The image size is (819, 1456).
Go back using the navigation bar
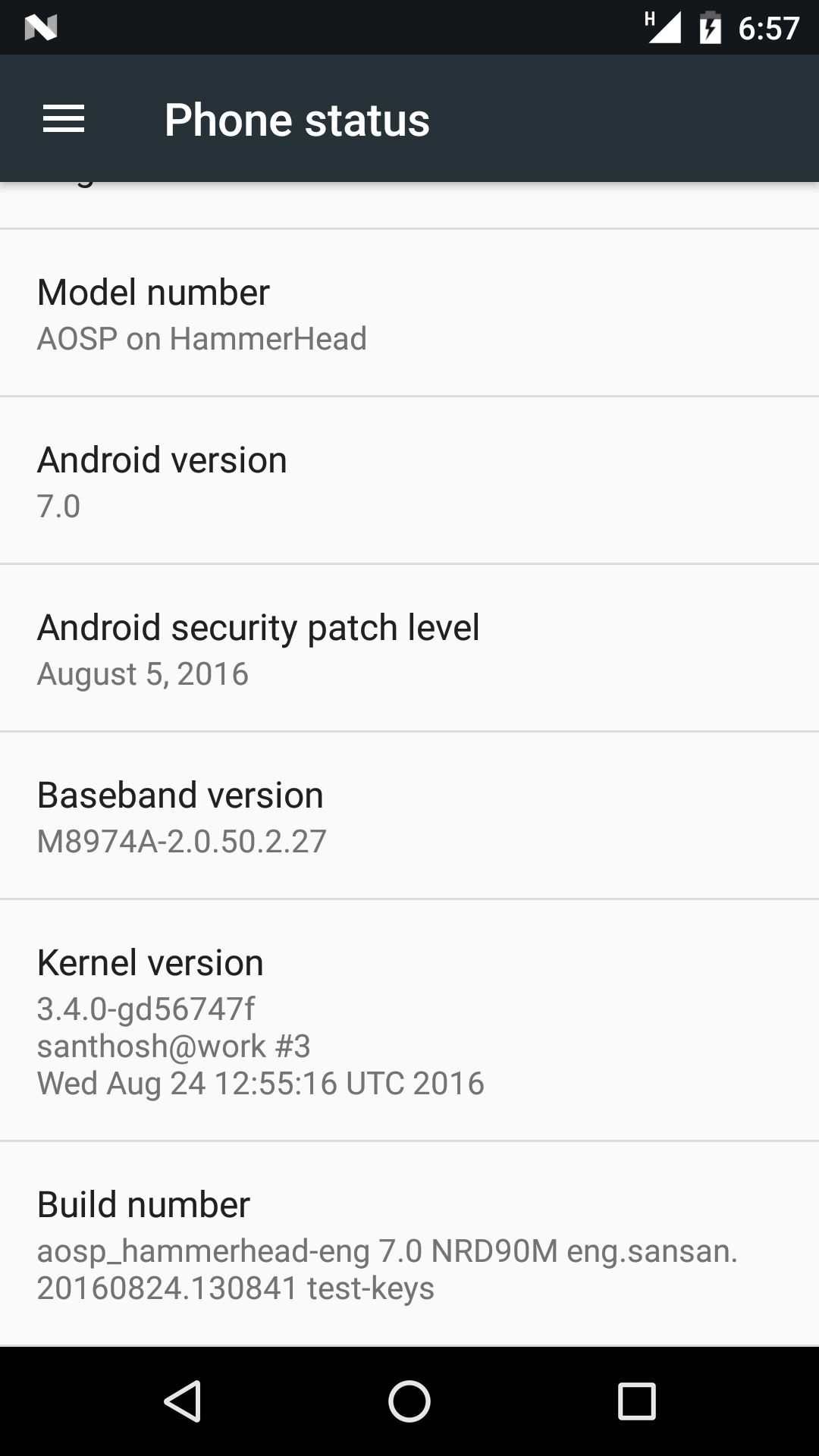pos(182,1401)
